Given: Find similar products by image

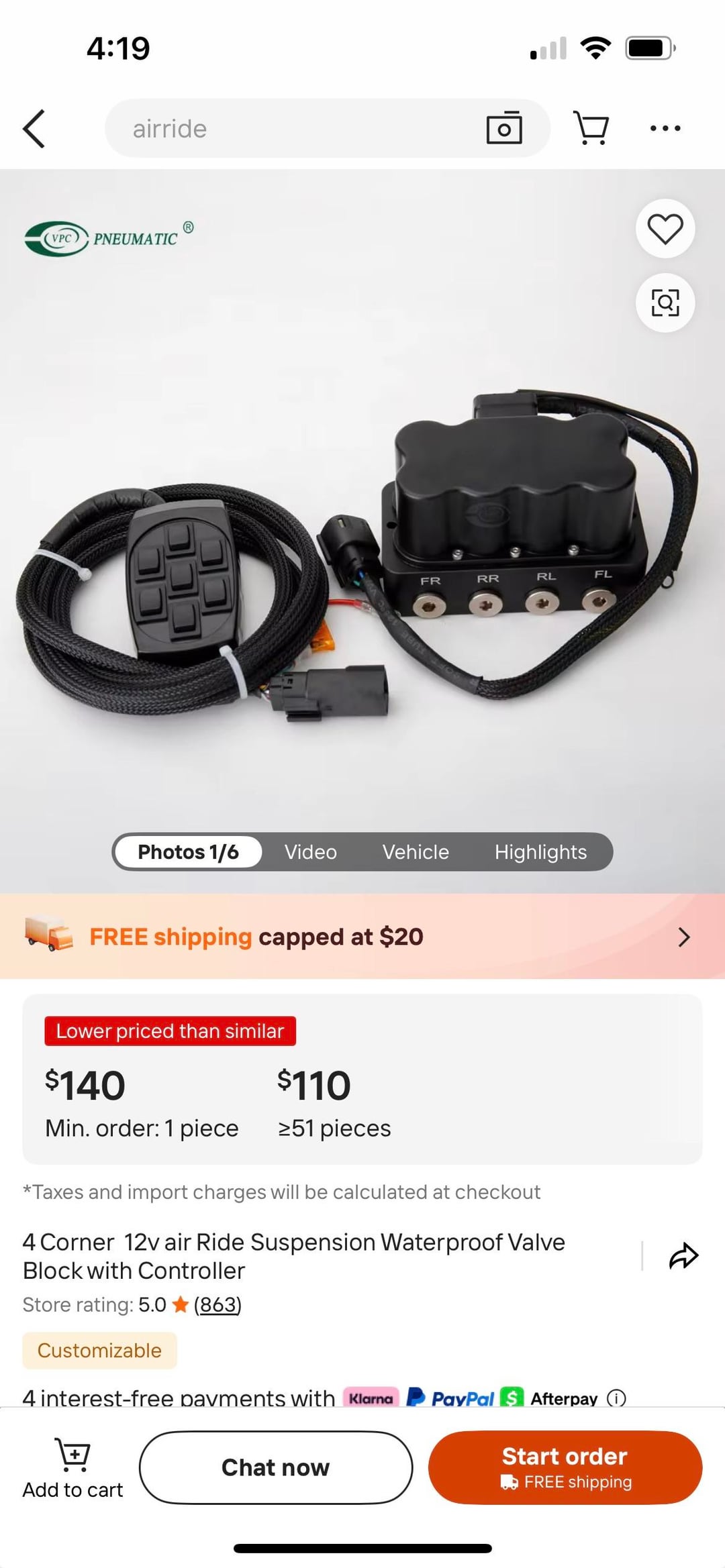Looking at the screenshot, I should point(665,303).
